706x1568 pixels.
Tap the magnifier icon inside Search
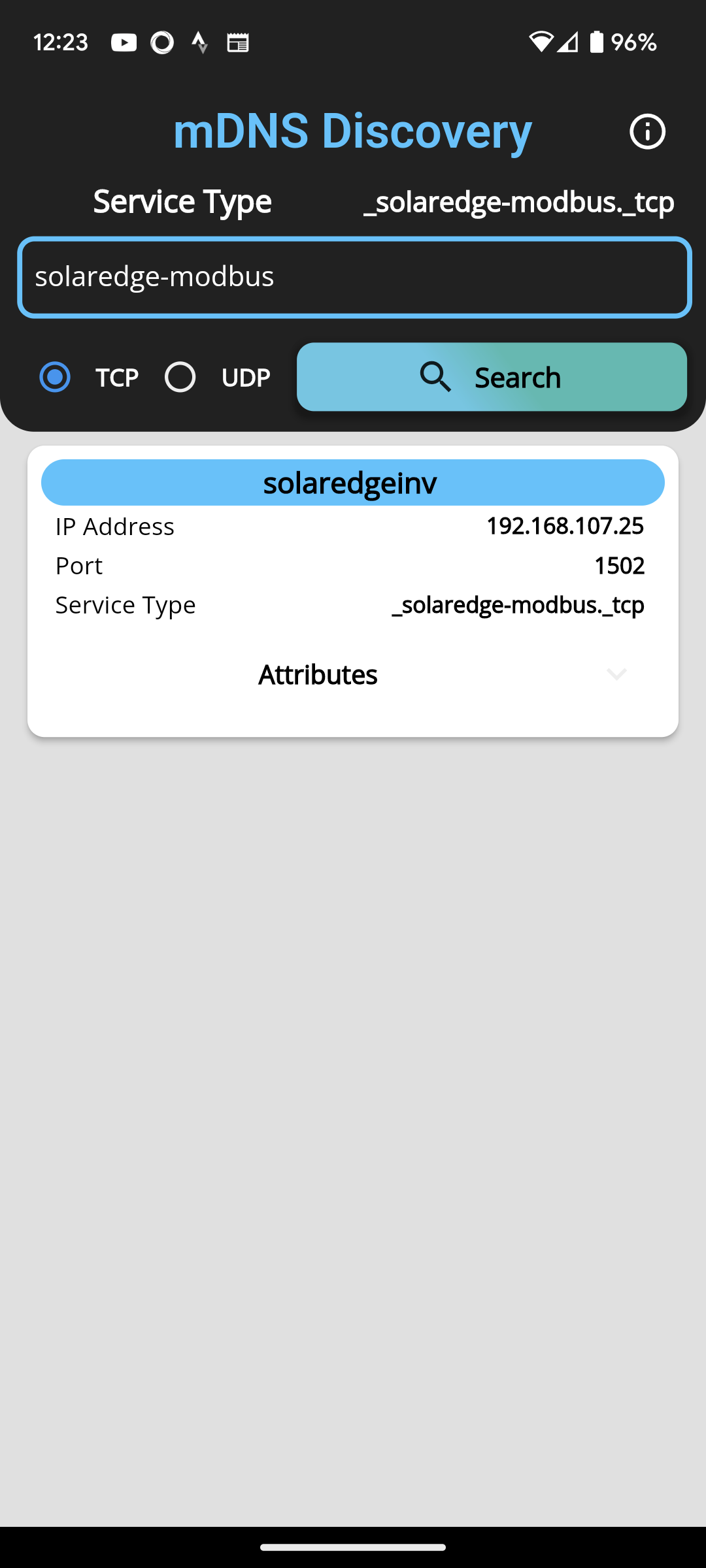point(435,377)
